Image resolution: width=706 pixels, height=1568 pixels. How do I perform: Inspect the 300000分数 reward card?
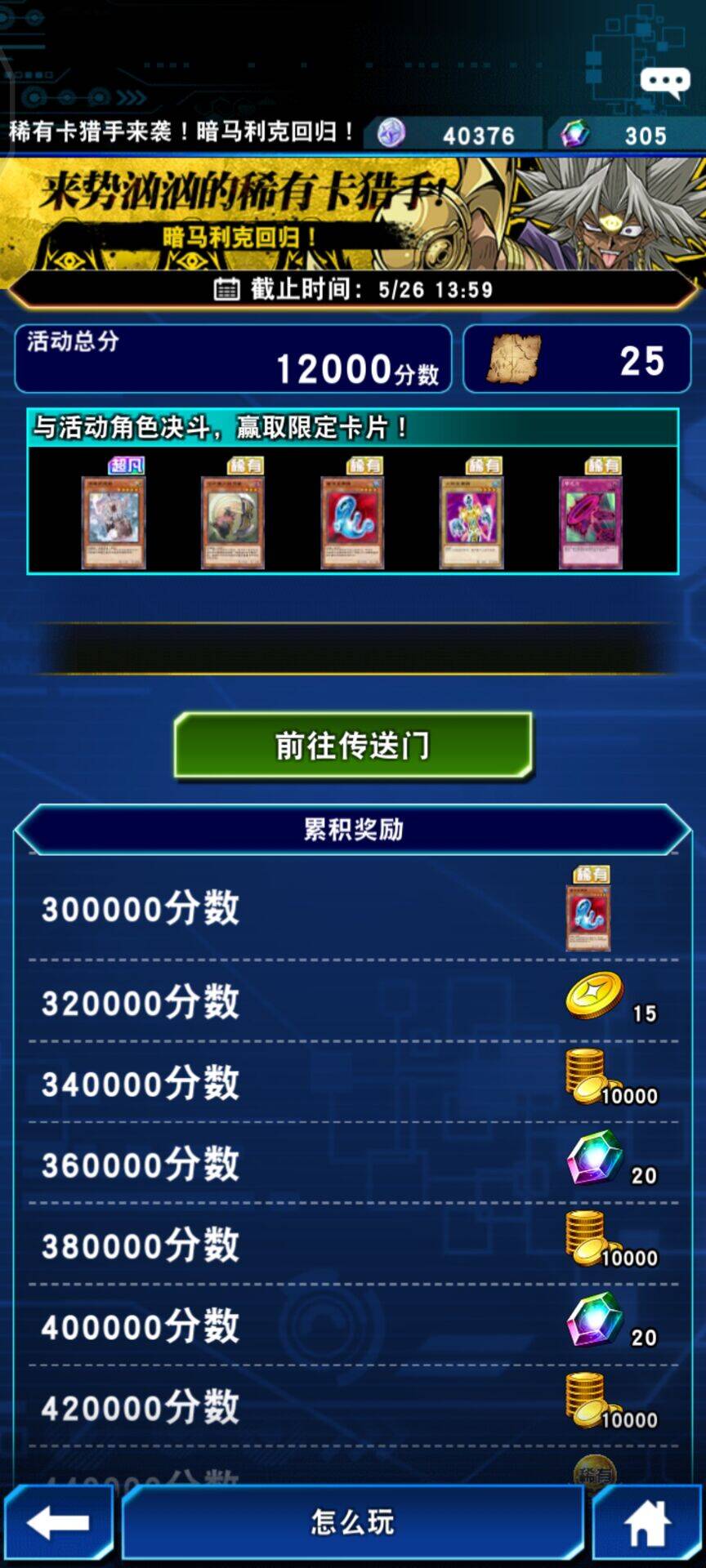[x=588, y=916]
